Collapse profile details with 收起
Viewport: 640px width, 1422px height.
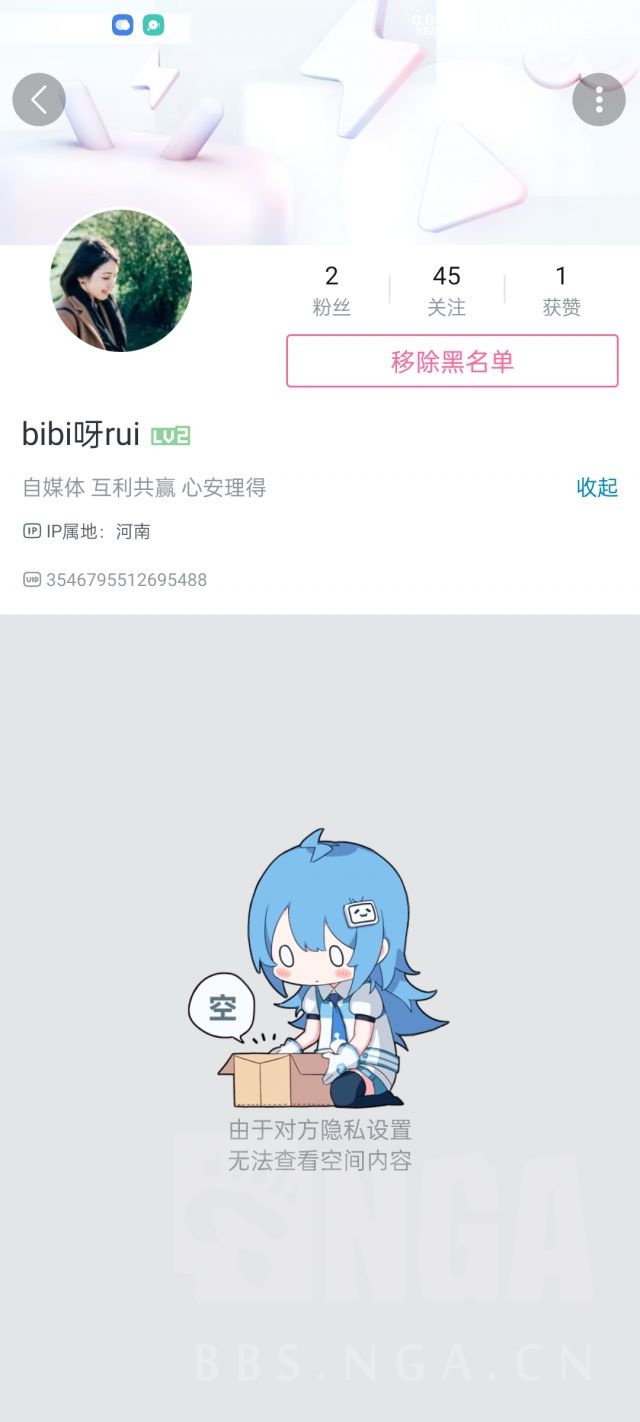coord(597,488)
